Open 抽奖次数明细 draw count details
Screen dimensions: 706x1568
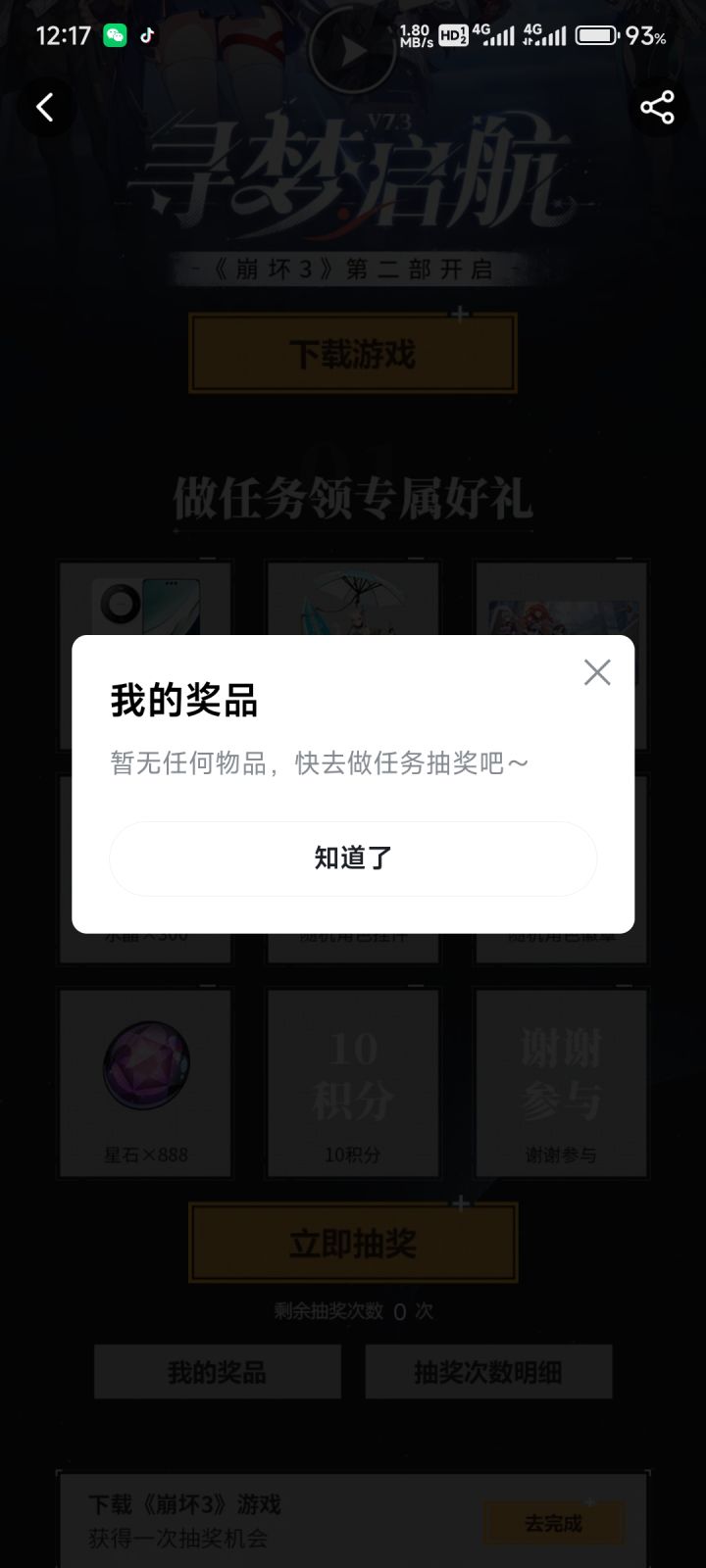tap(488, 1372)
